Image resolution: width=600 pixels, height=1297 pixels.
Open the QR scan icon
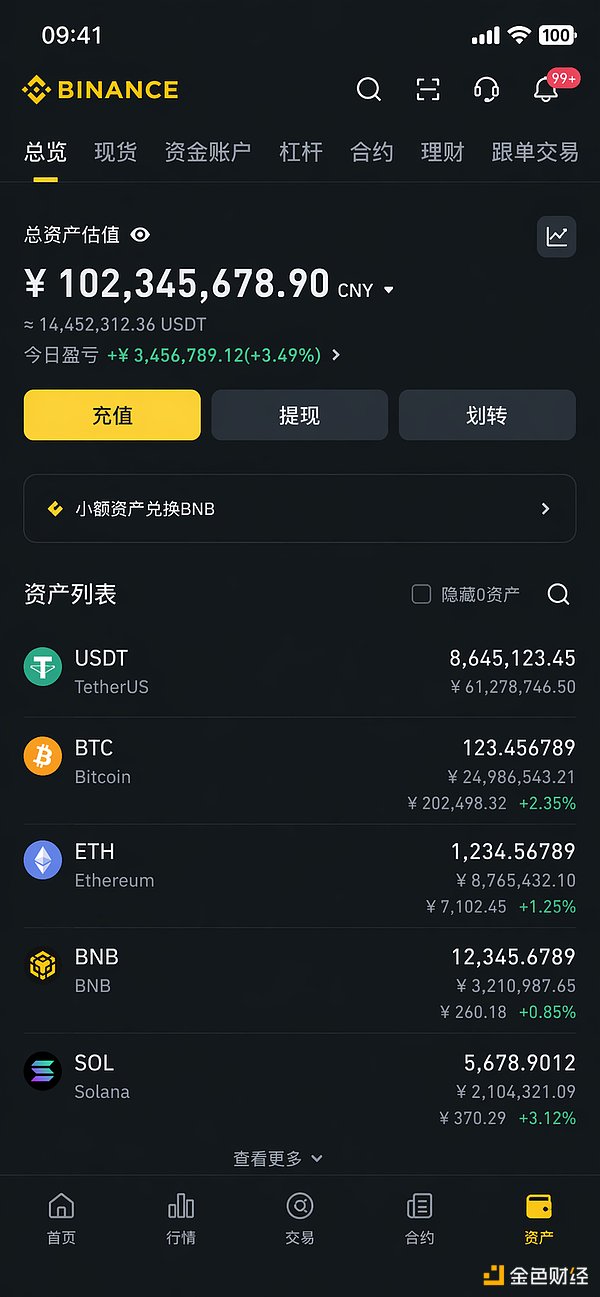point(427,90)
